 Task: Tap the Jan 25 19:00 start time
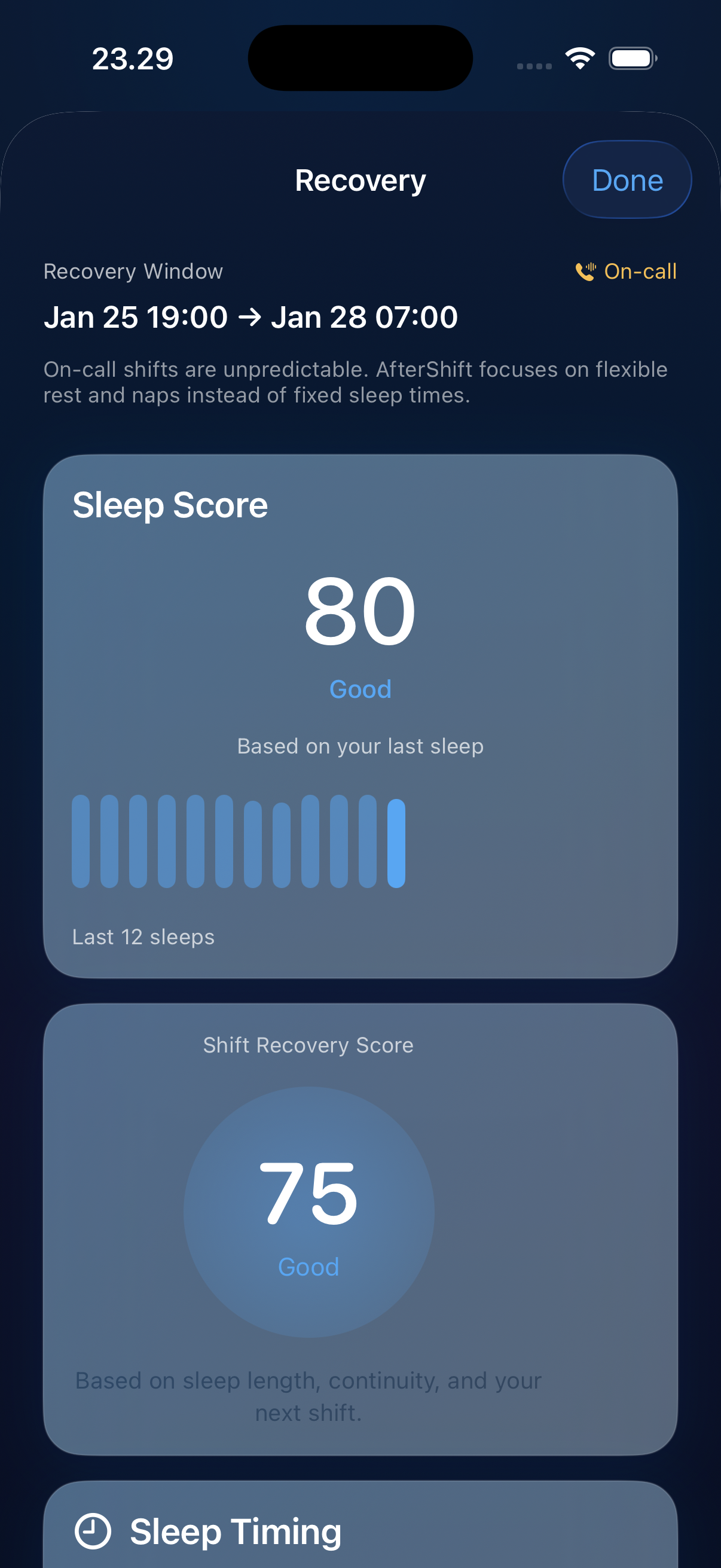tap(135, 316)
